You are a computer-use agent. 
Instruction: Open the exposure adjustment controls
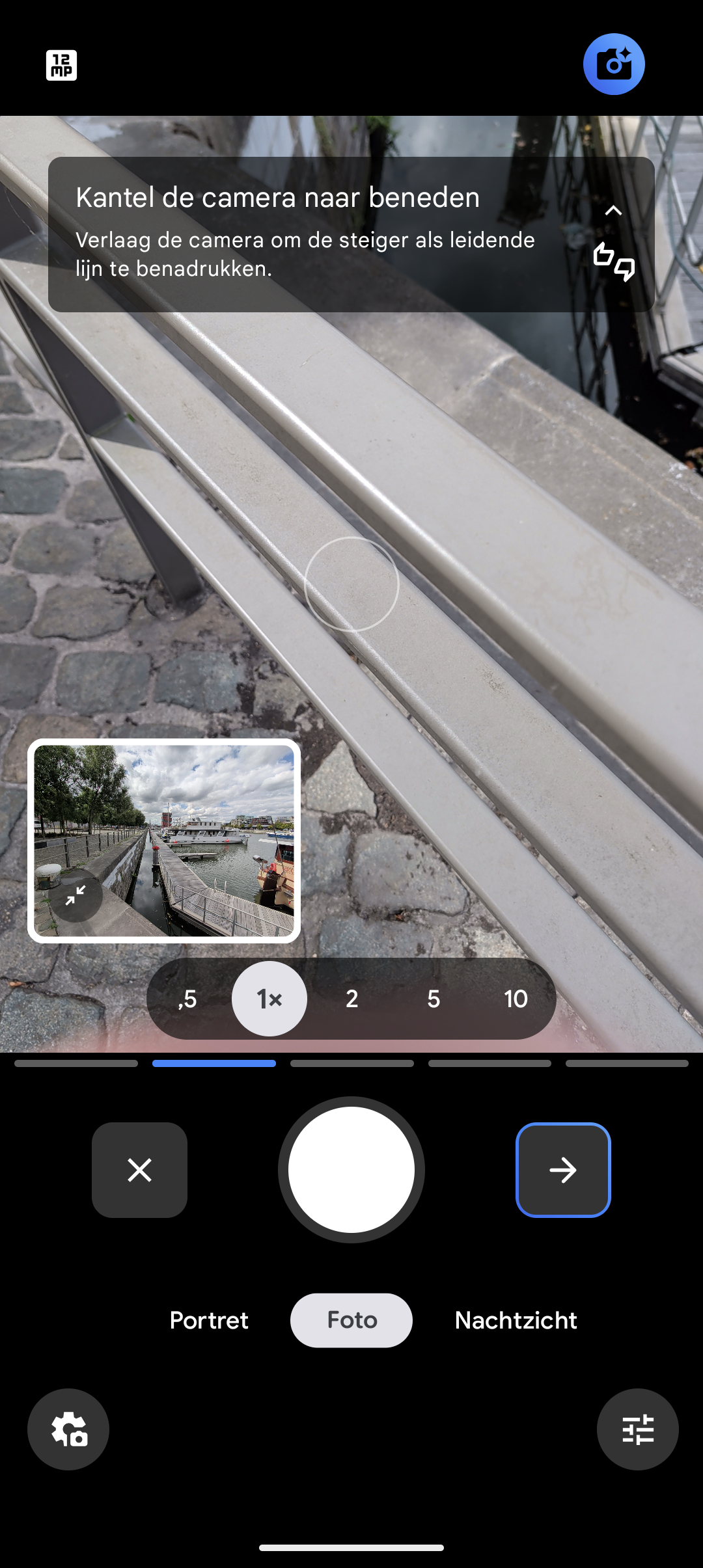tap(637, 1429)
